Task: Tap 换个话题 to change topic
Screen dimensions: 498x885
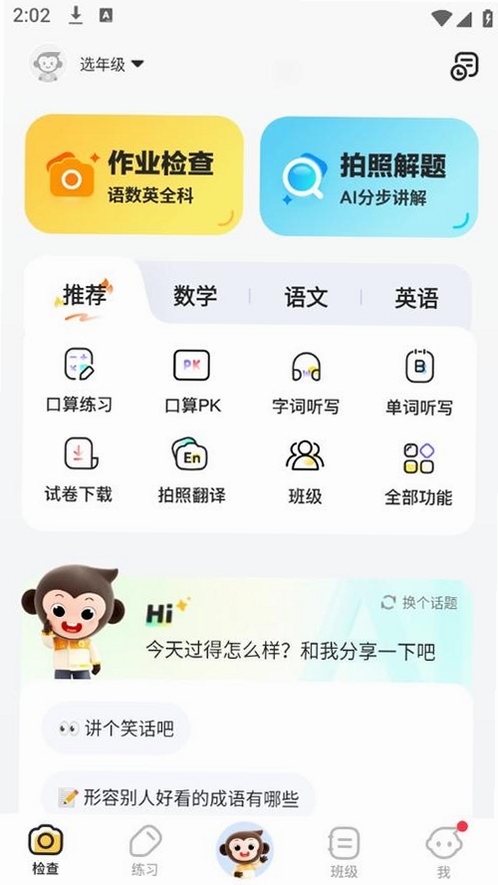Action: [x=418, y=603]
